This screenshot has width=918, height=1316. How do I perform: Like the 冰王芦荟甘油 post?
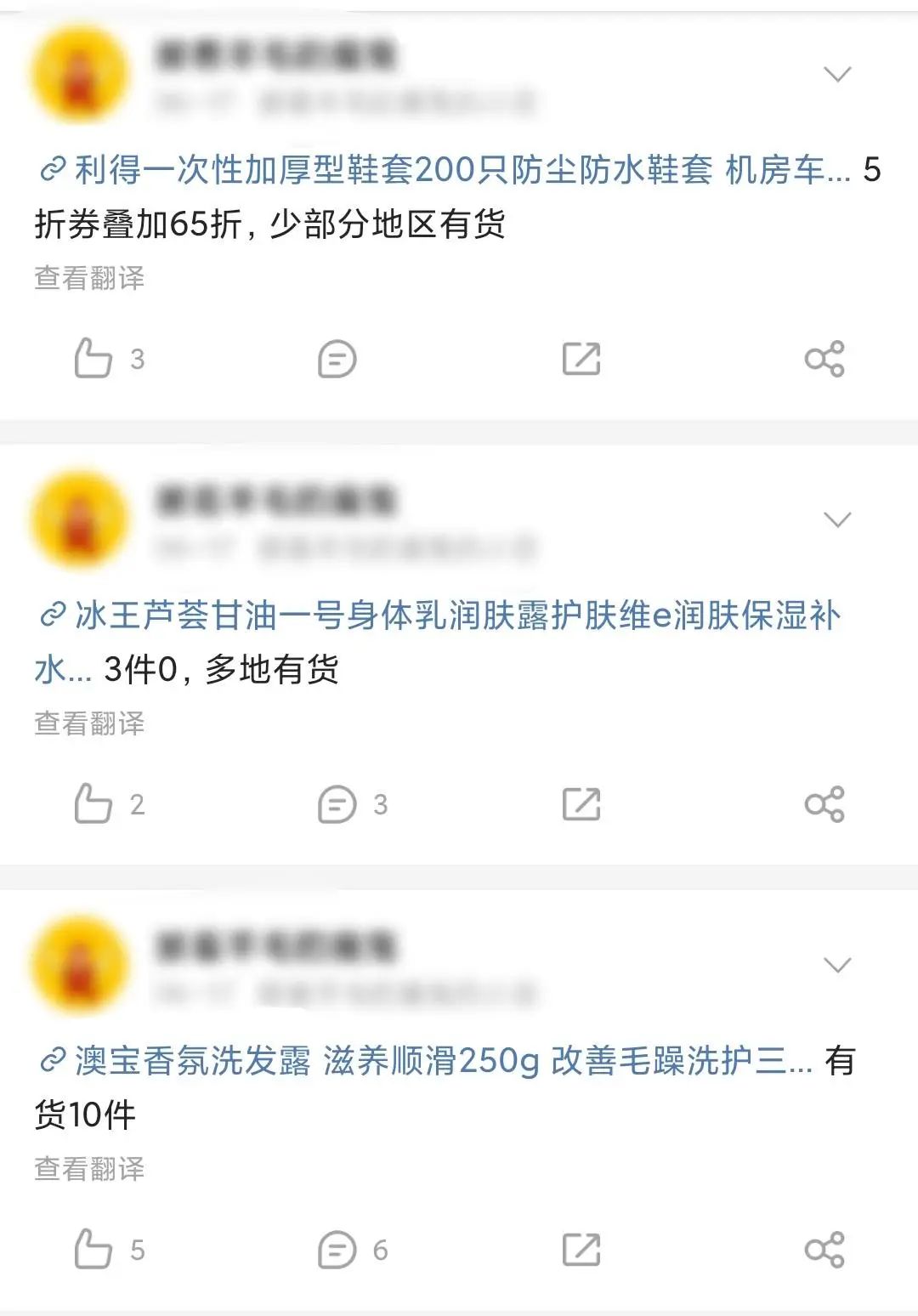tap(93, 803)
